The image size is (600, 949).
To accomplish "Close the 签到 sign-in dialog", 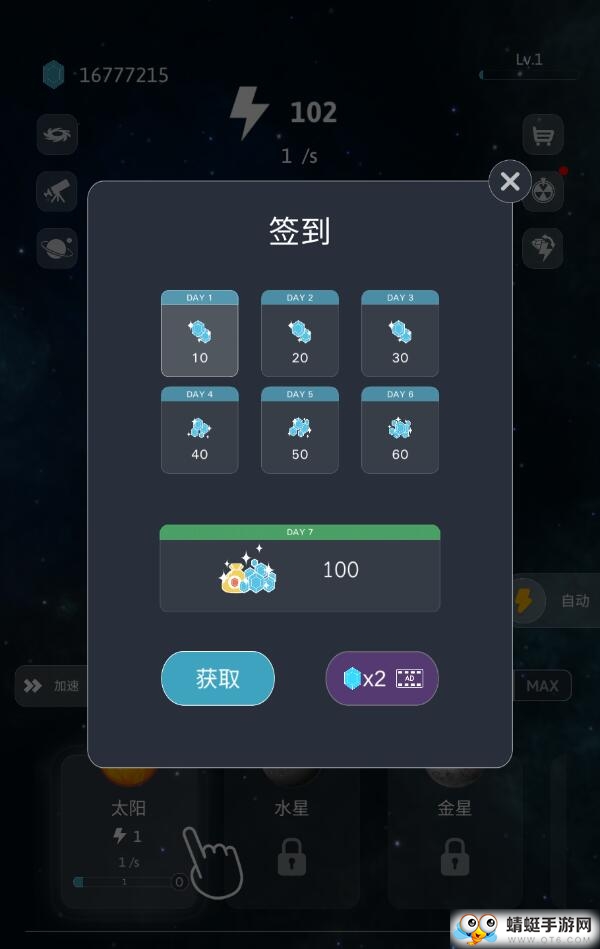I will (510, 181).
